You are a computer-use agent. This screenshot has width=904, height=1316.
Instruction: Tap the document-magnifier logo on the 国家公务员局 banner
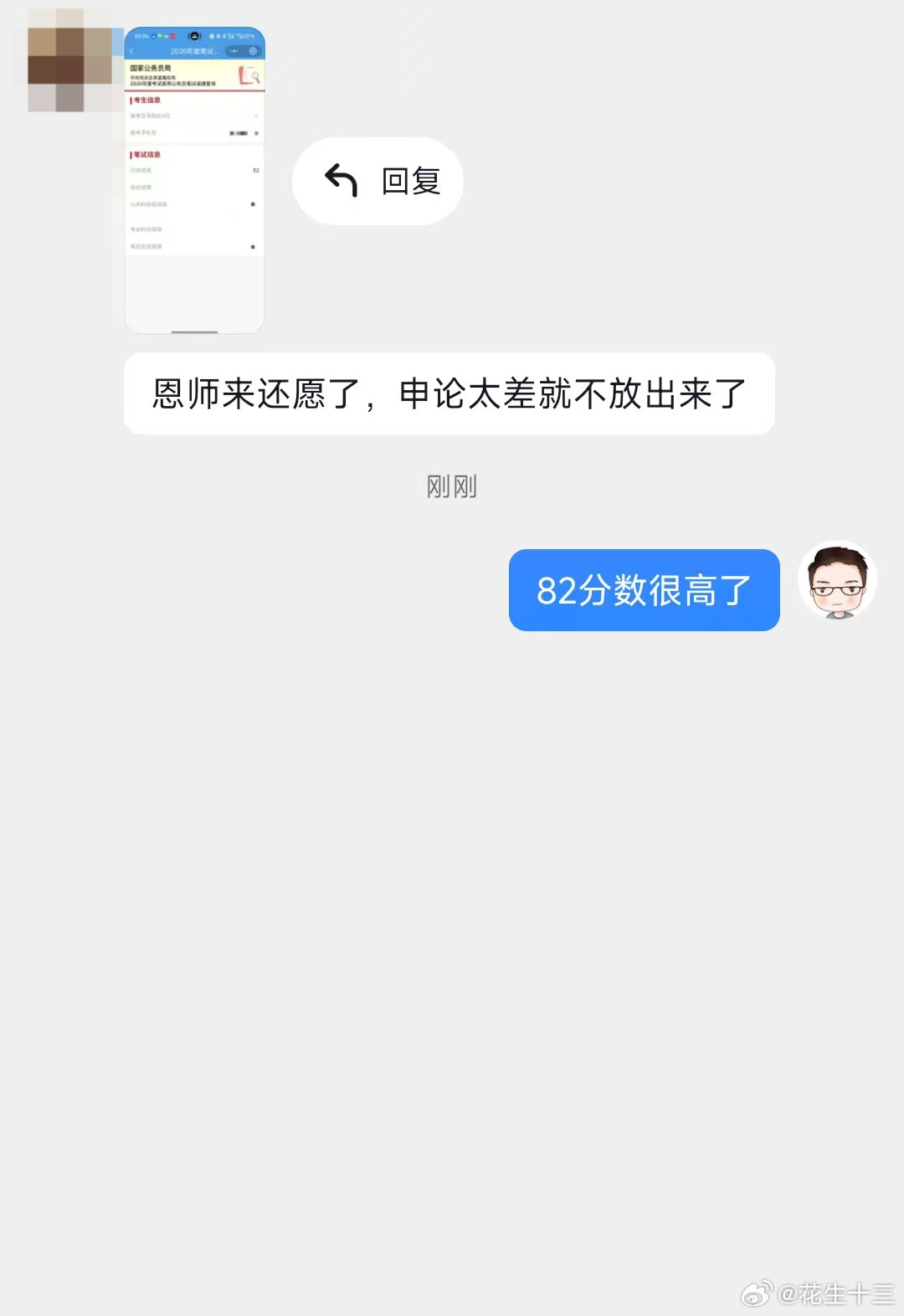[x=249, y=76]
